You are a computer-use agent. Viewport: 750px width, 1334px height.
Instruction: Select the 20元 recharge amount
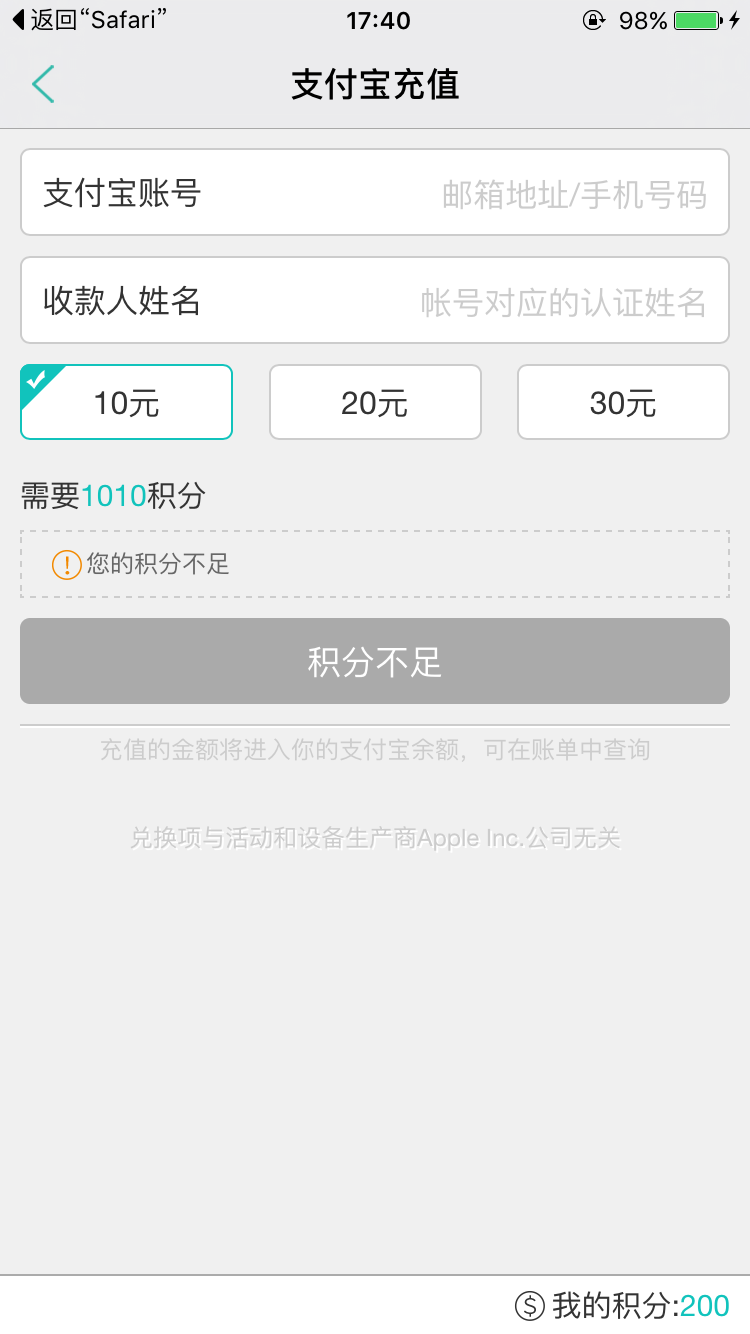[374, 402]
